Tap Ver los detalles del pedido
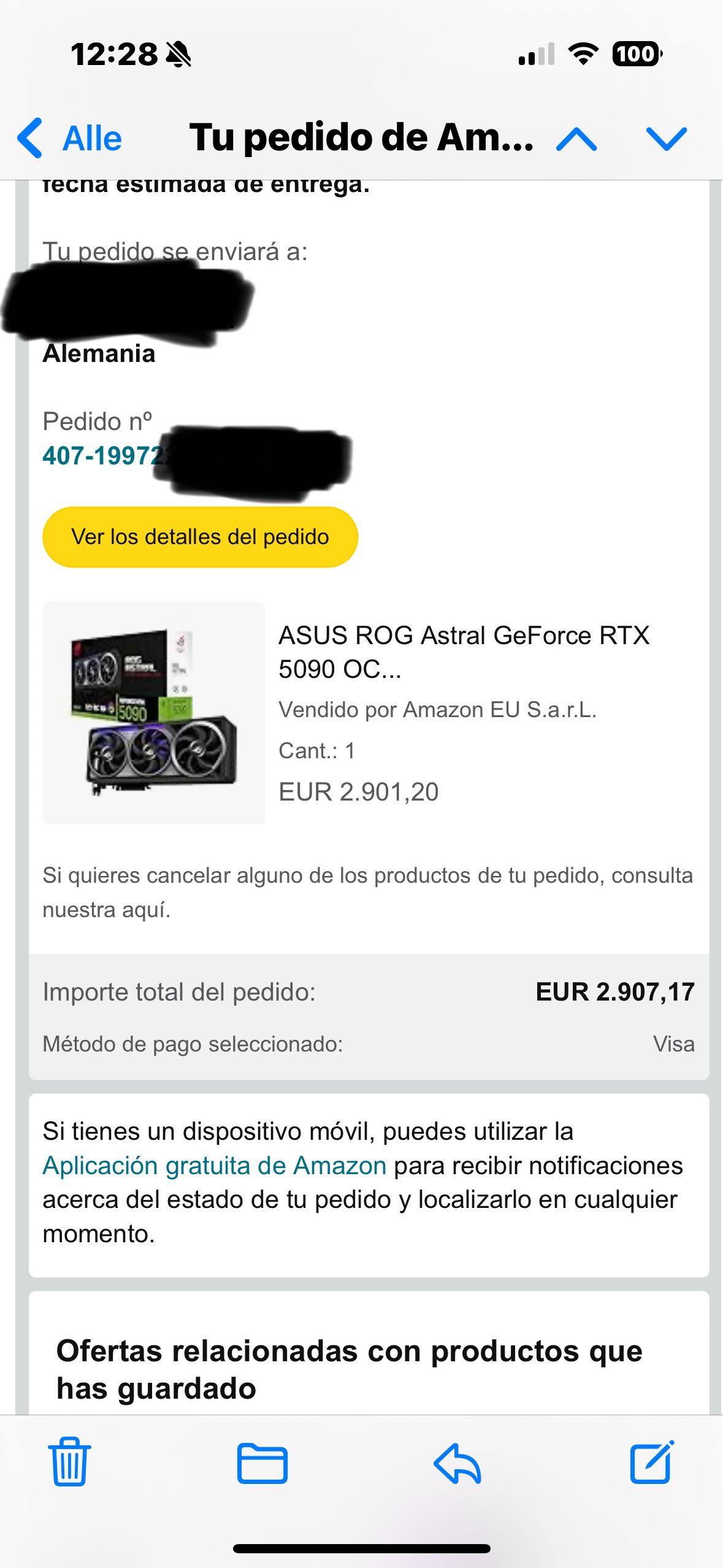 coord(200,537)
